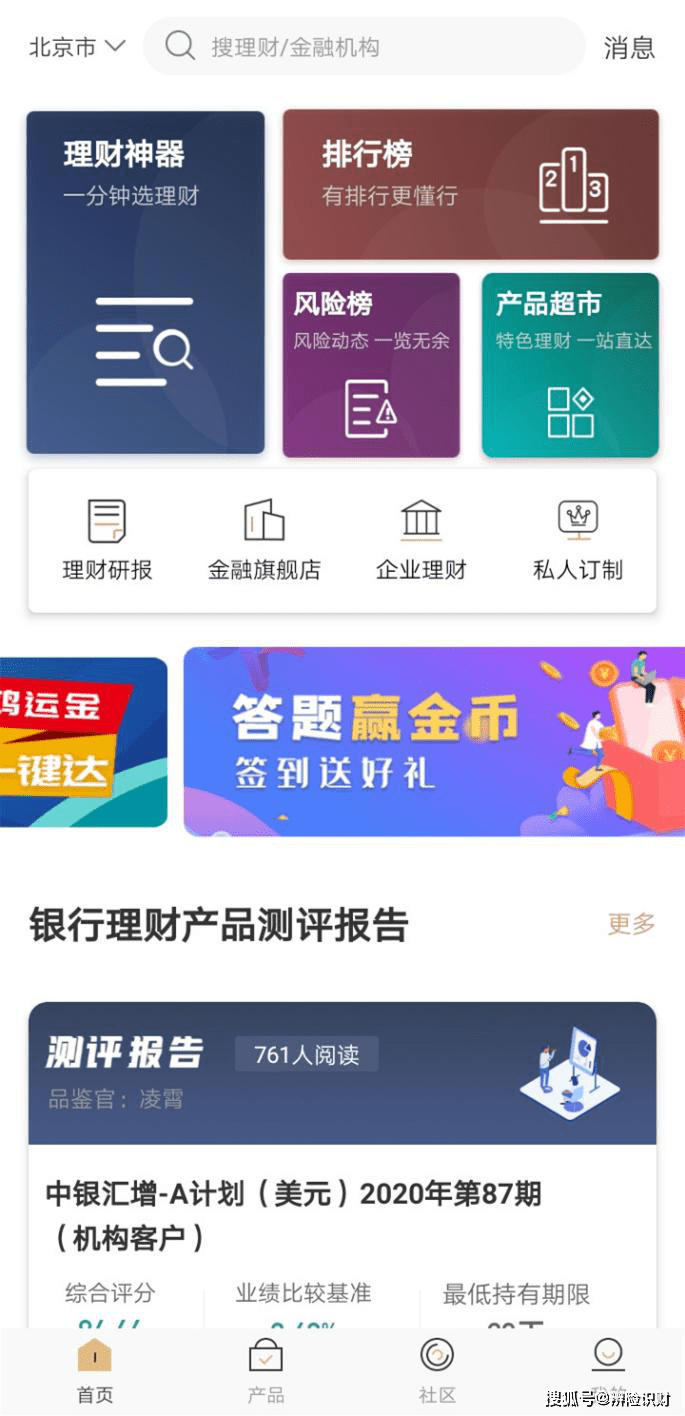Open the 北京市 city dropdown
This screenshot has width=685, height=1416.
(77, 46)
